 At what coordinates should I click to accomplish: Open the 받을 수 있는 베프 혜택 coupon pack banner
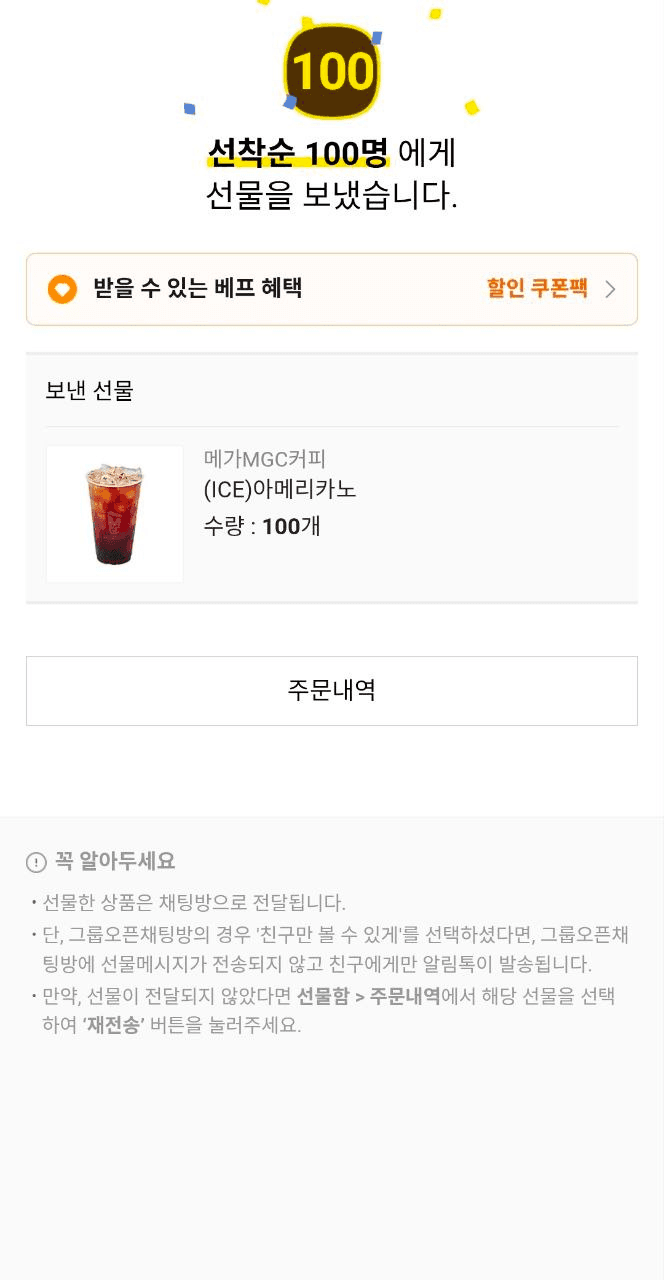[x=331, y=289]
